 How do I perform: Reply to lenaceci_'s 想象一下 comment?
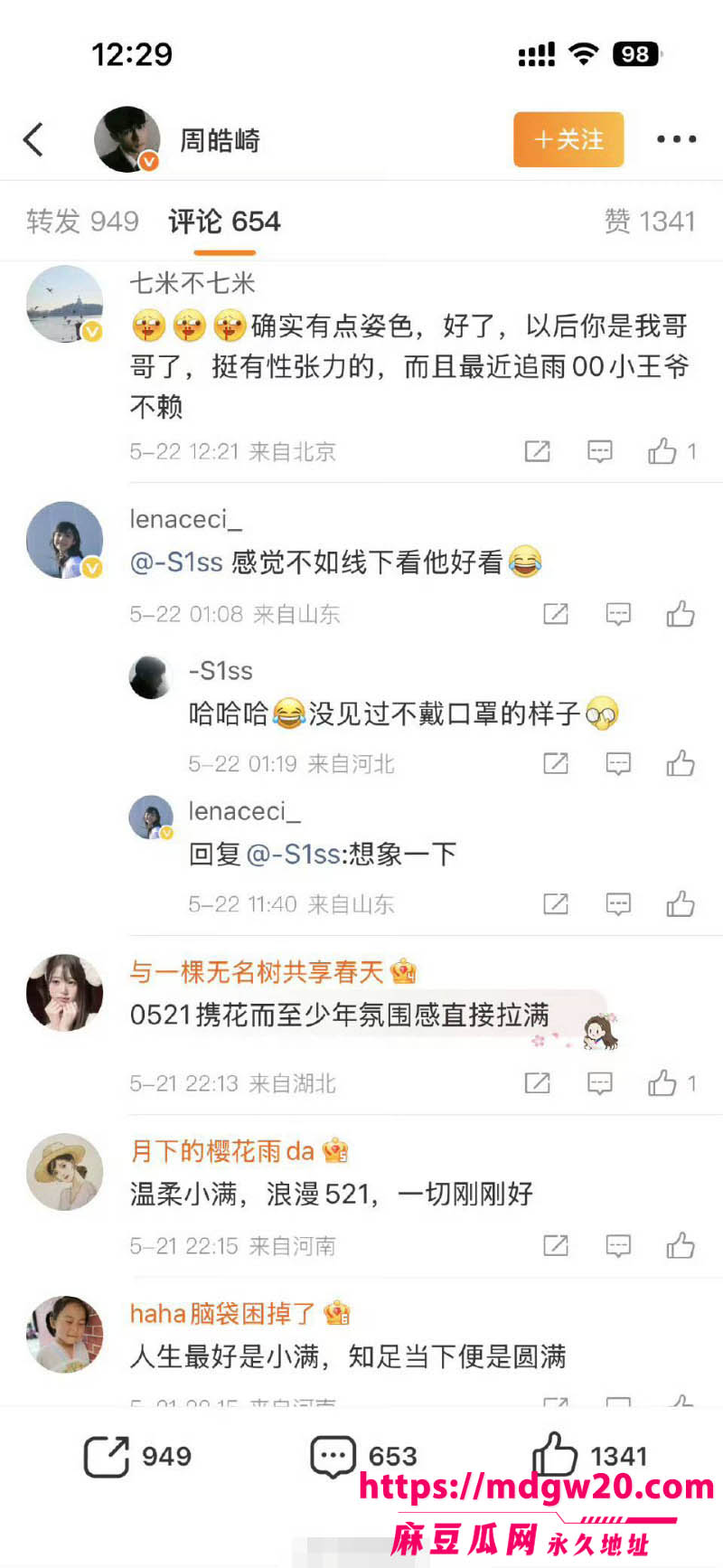point(618,904)
